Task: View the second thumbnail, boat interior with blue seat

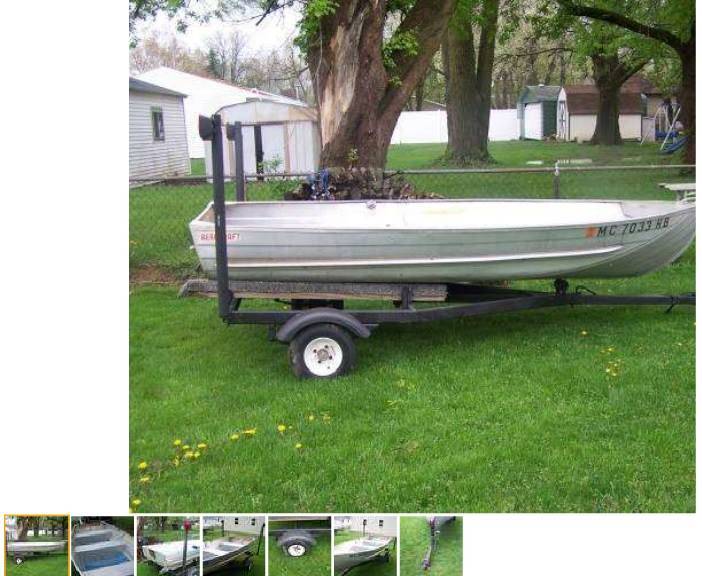Action: click(x=102, y=546)
